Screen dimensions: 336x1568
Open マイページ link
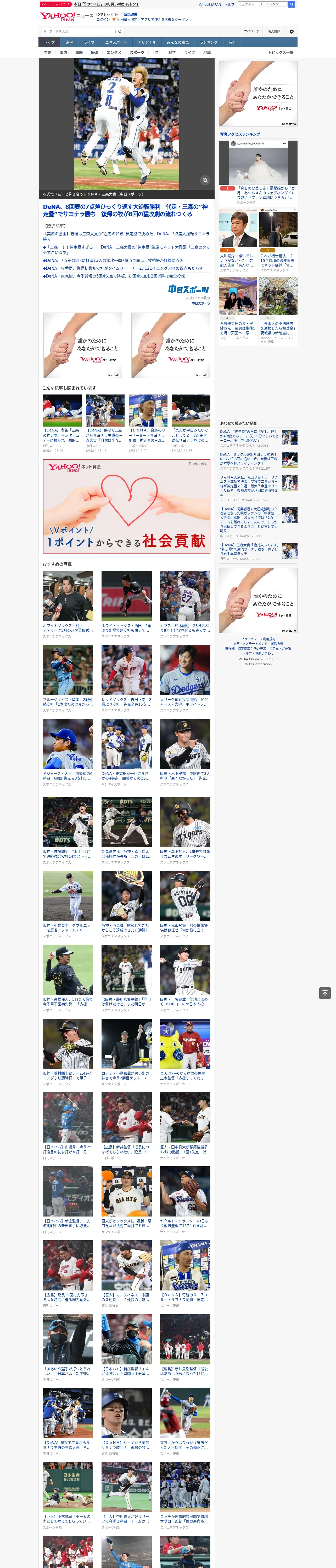(252, 32)
